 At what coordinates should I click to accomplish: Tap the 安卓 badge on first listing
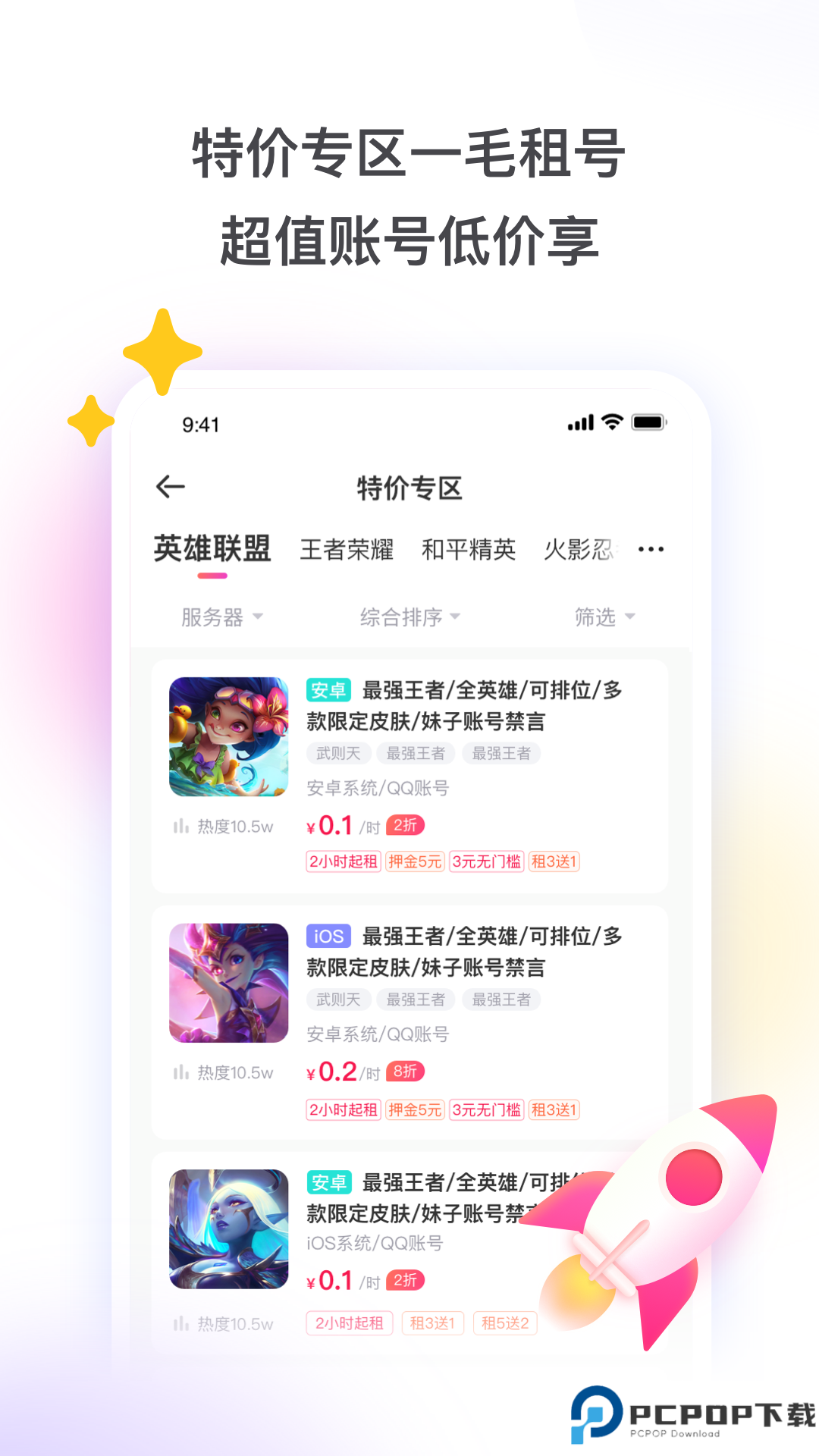328,691
